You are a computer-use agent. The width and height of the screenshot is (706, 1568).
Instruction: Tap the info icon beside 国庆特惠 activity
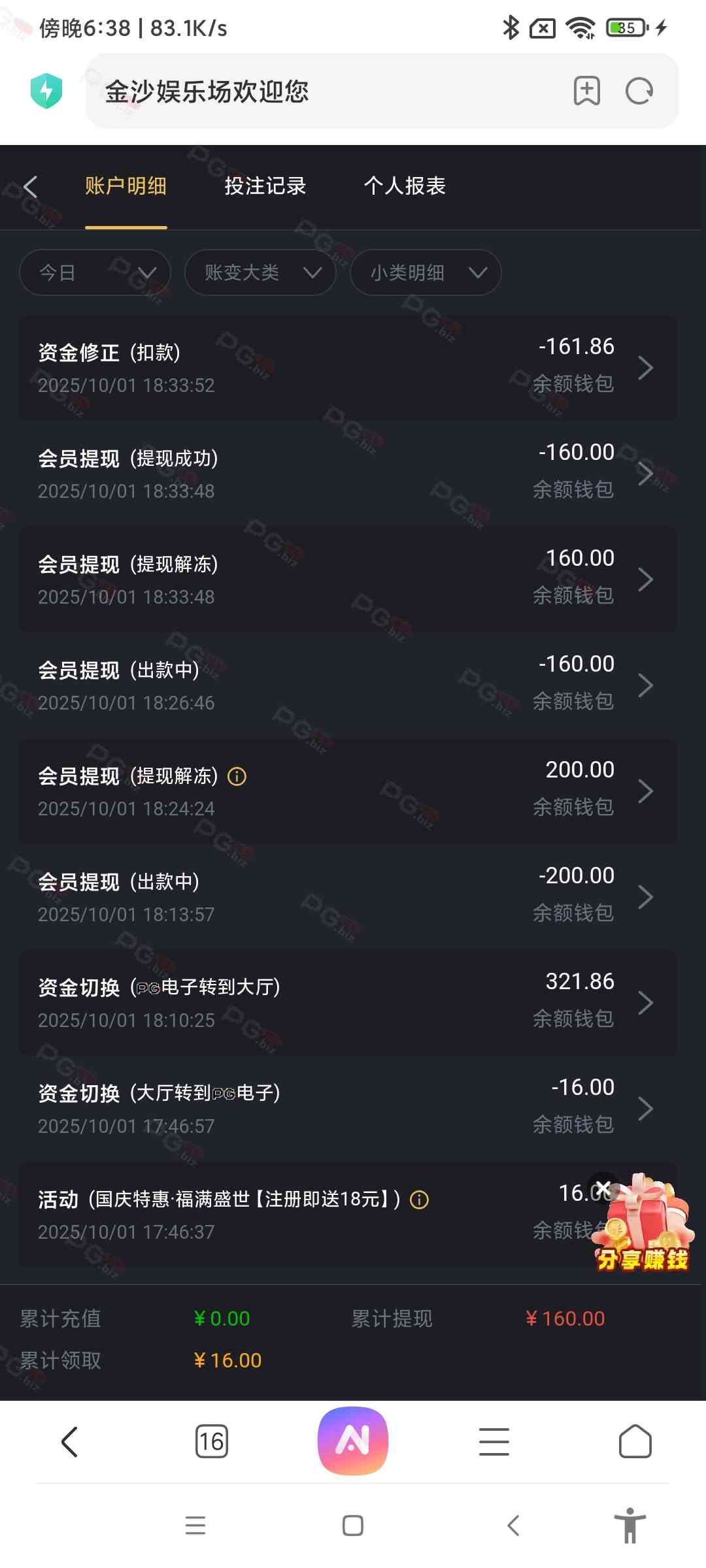coord(419,1200)
